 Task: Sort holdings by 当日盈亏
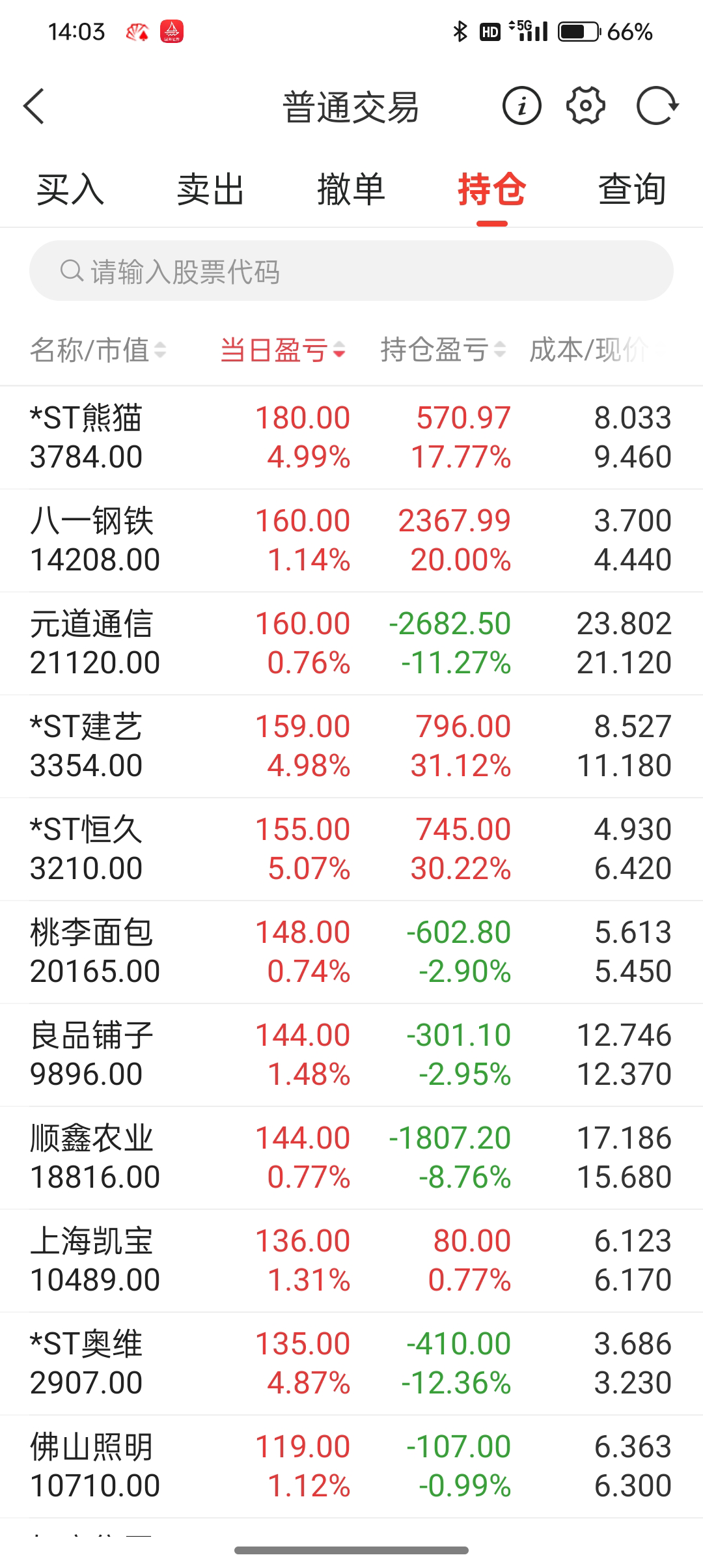(x=282, y=350)
